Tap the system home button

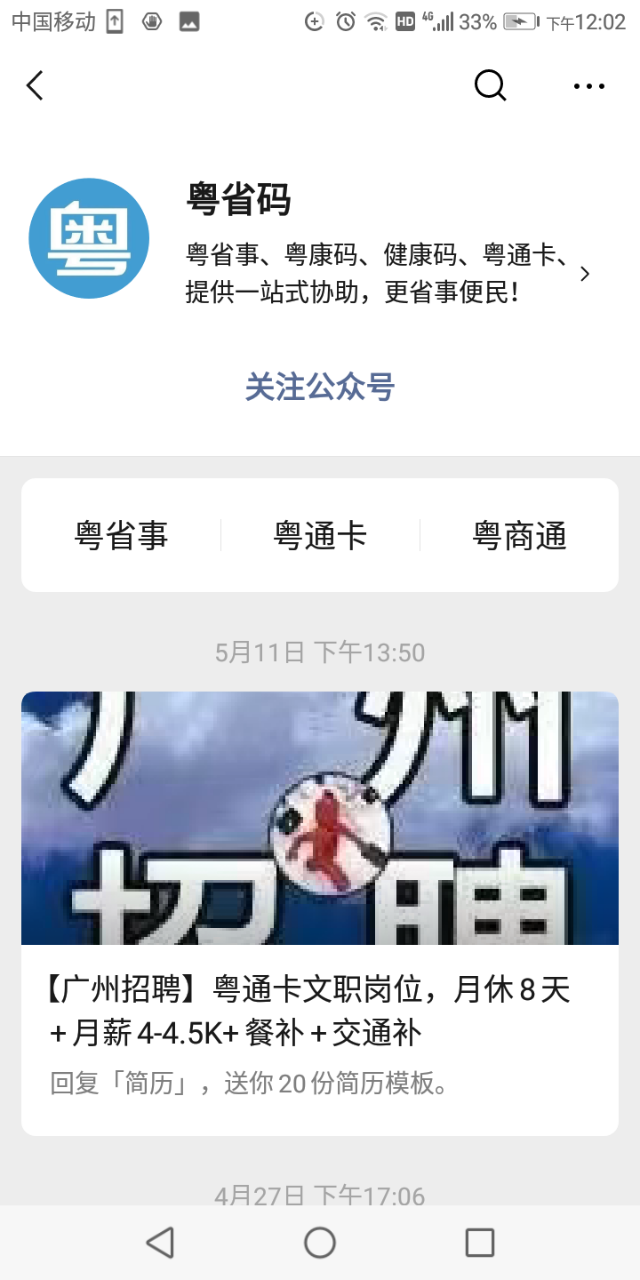coord(320,1242)
